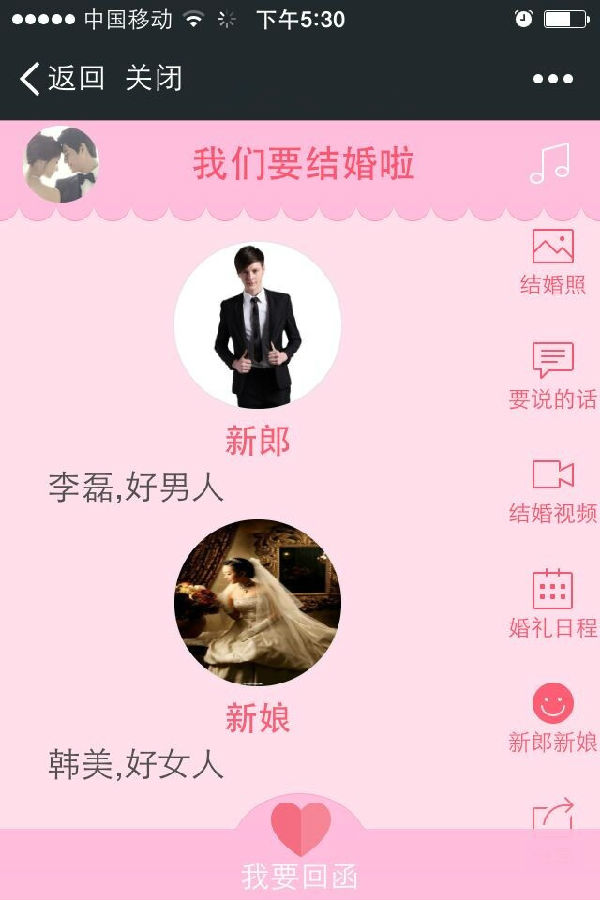Open the three-dot overflow menu
This screenshot has width=600, height=900.
[552, 79]
